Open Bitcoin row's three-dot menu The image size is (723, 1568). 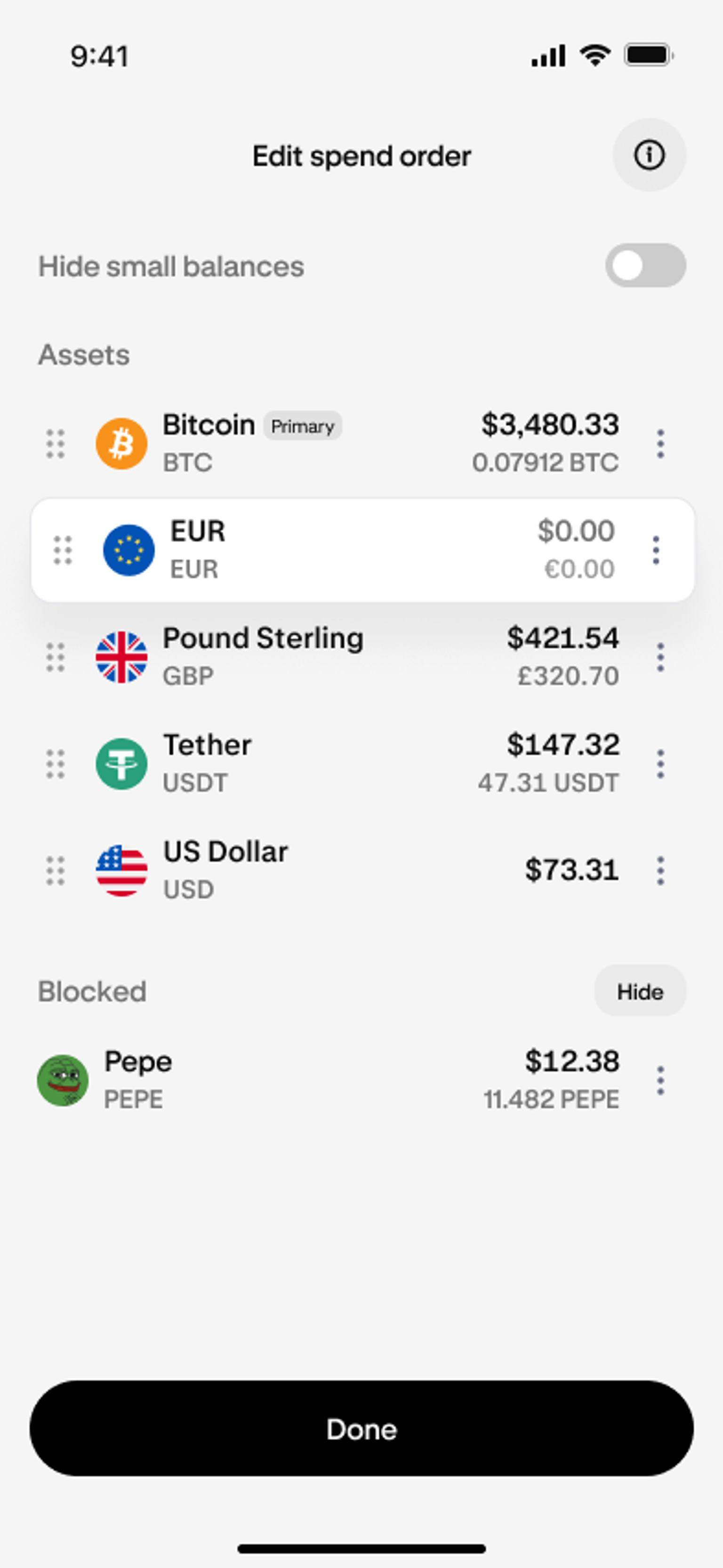pos(660,444)
